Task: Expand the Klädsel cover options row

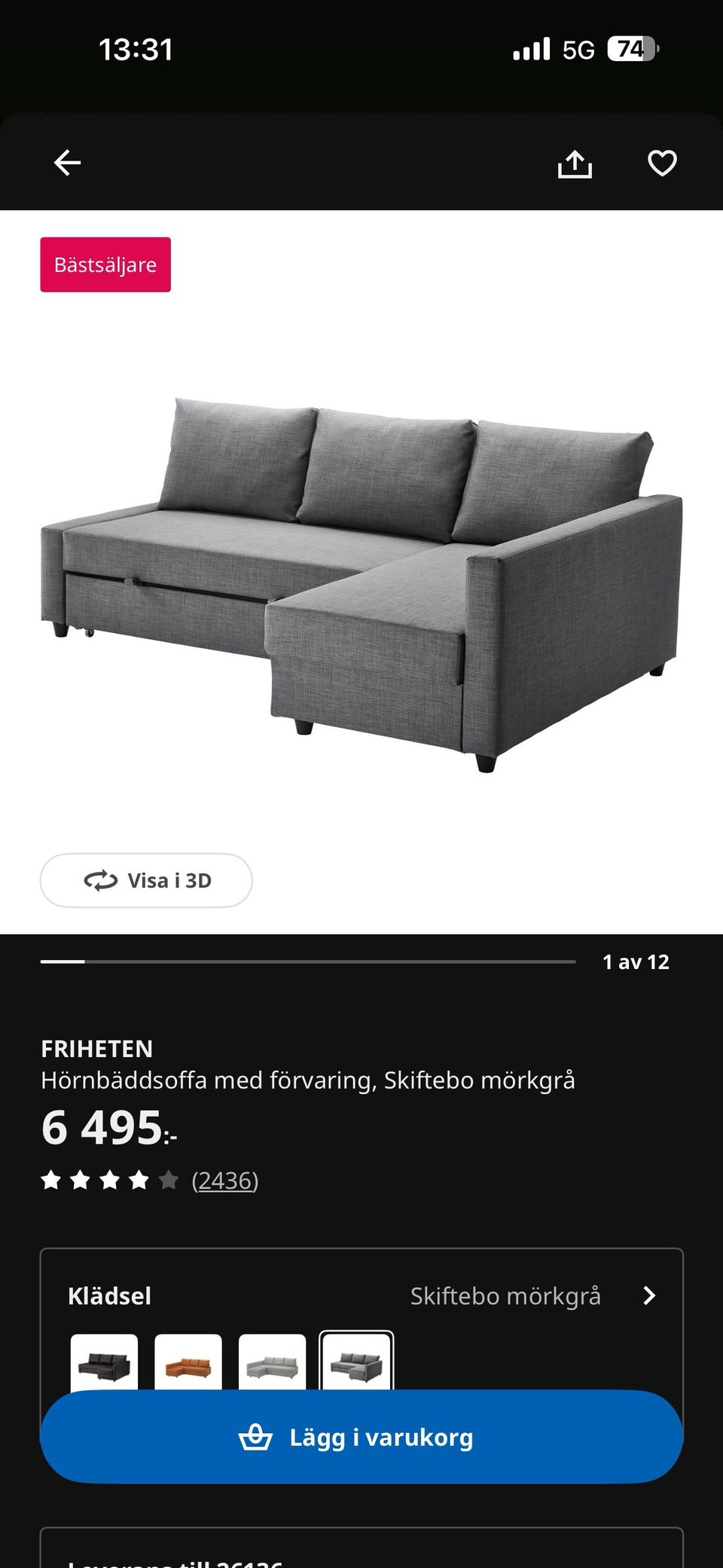Action: [648, 1296]
